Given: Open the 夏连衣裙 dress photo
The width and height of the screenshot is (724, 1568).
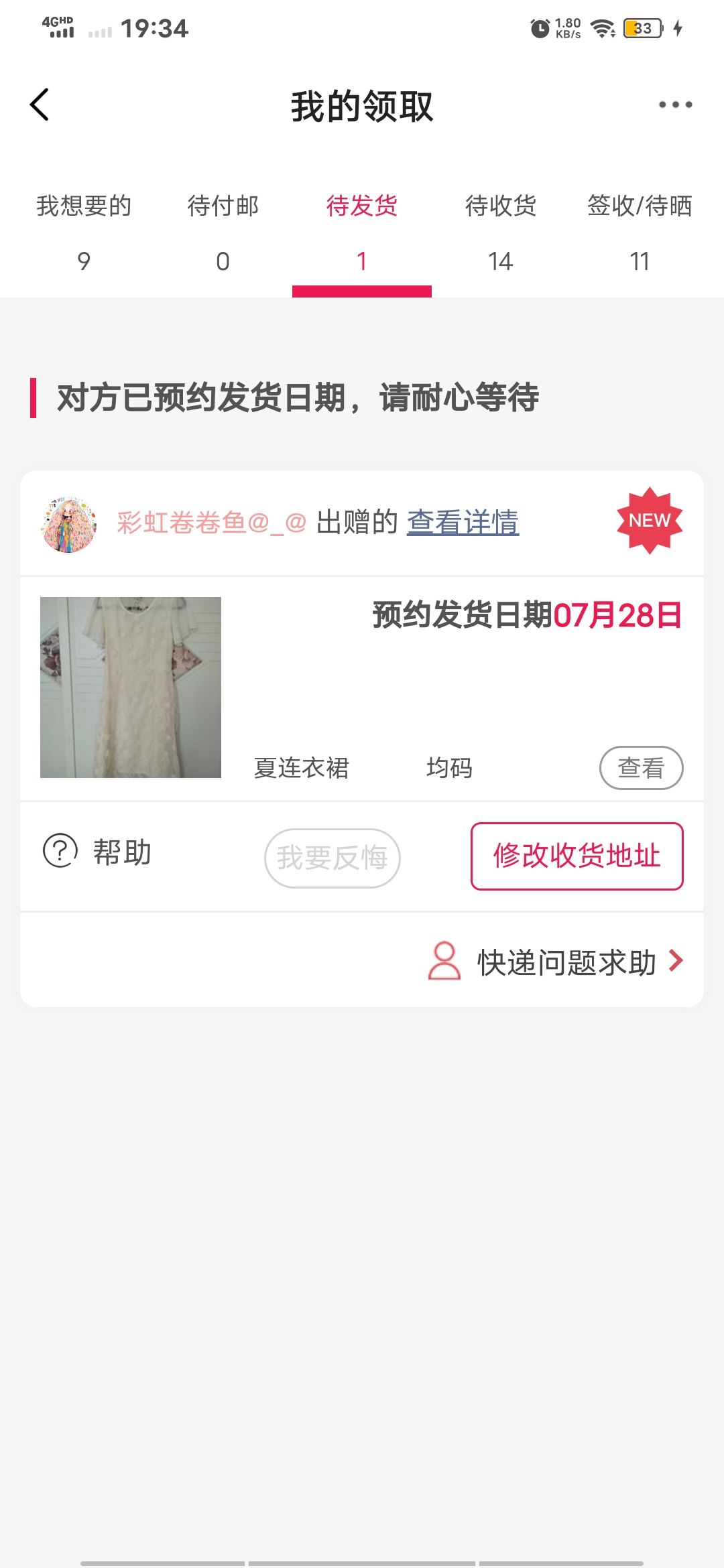Looking at the screenshot, I should pos(131,688).
